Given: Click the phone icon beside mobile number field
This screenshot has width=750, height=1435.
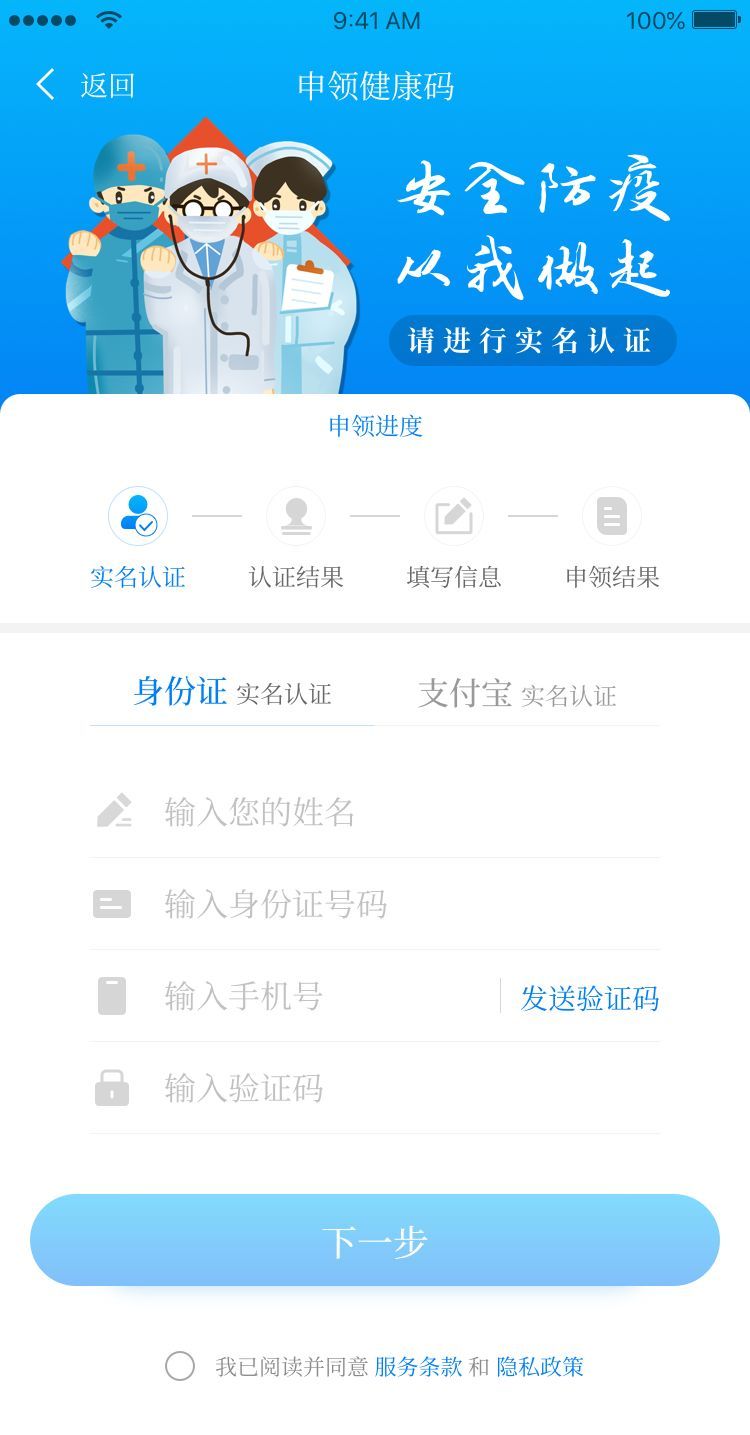Looking at the screenshot, I should (112, 996).
